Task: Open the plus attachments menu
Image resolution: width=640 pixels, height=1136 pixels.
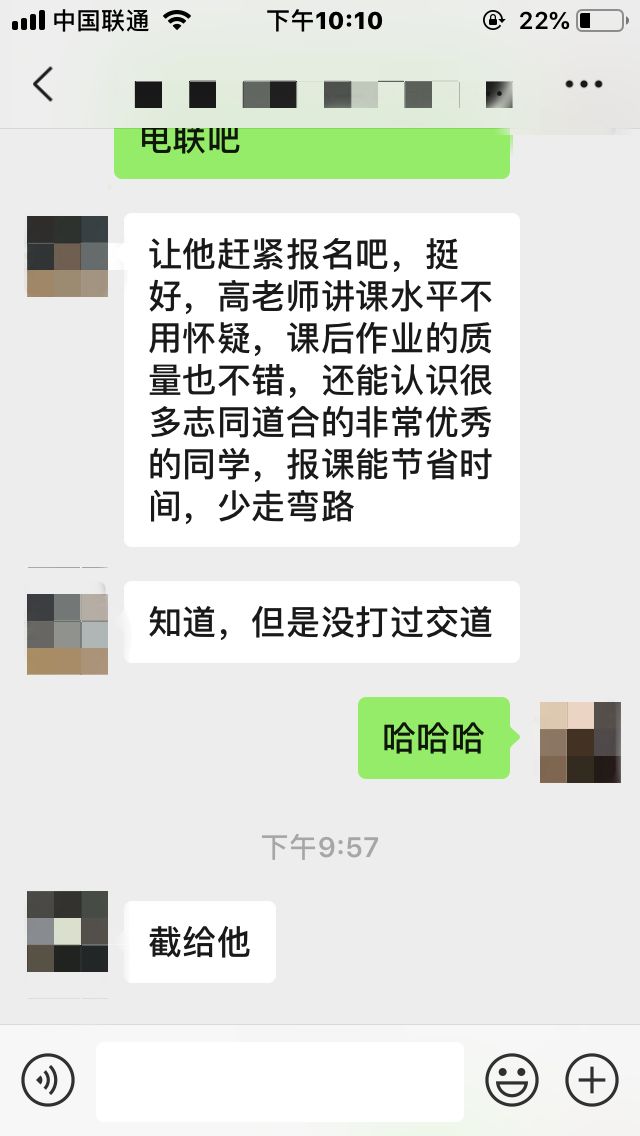Action: pyautogui.click(x=592, y=1081)
